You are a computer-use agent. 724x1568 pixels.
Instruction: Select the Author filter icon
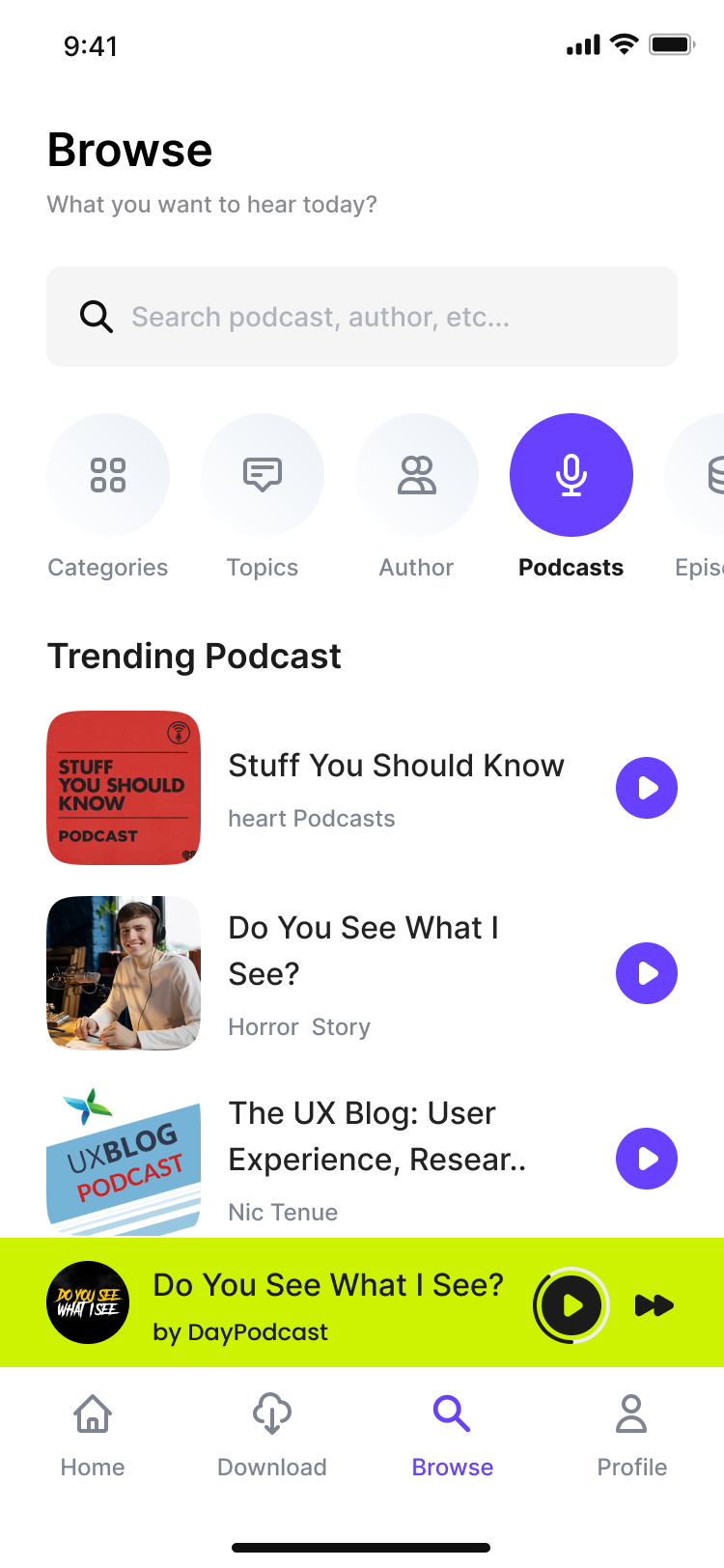pyautogui.click(x=416, y=475)
